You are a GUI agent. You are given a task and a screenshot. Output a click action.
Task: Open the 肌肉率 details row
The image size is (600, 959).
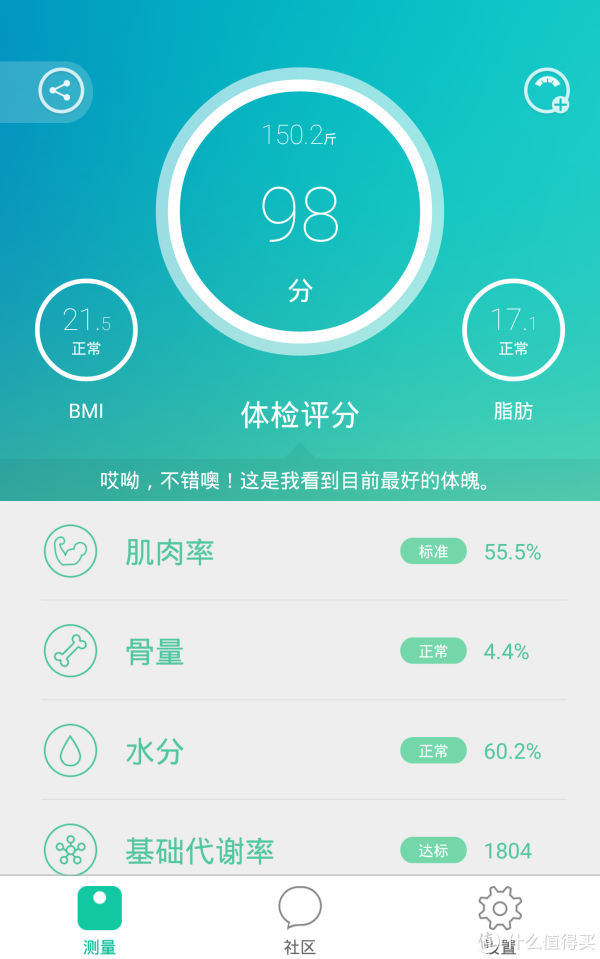[x=300, y=551]
